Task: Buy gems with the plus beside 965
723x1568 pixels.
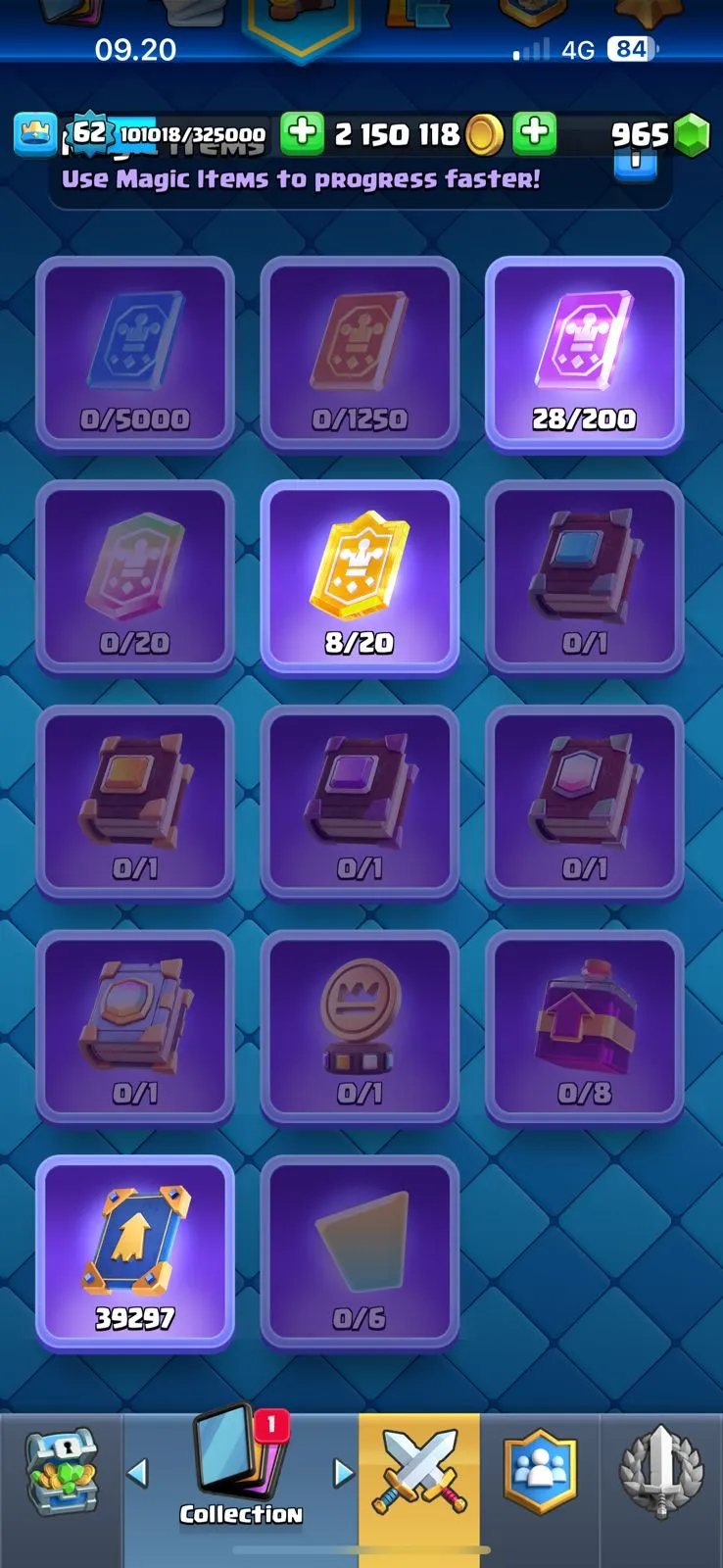Action: (535, 134)
